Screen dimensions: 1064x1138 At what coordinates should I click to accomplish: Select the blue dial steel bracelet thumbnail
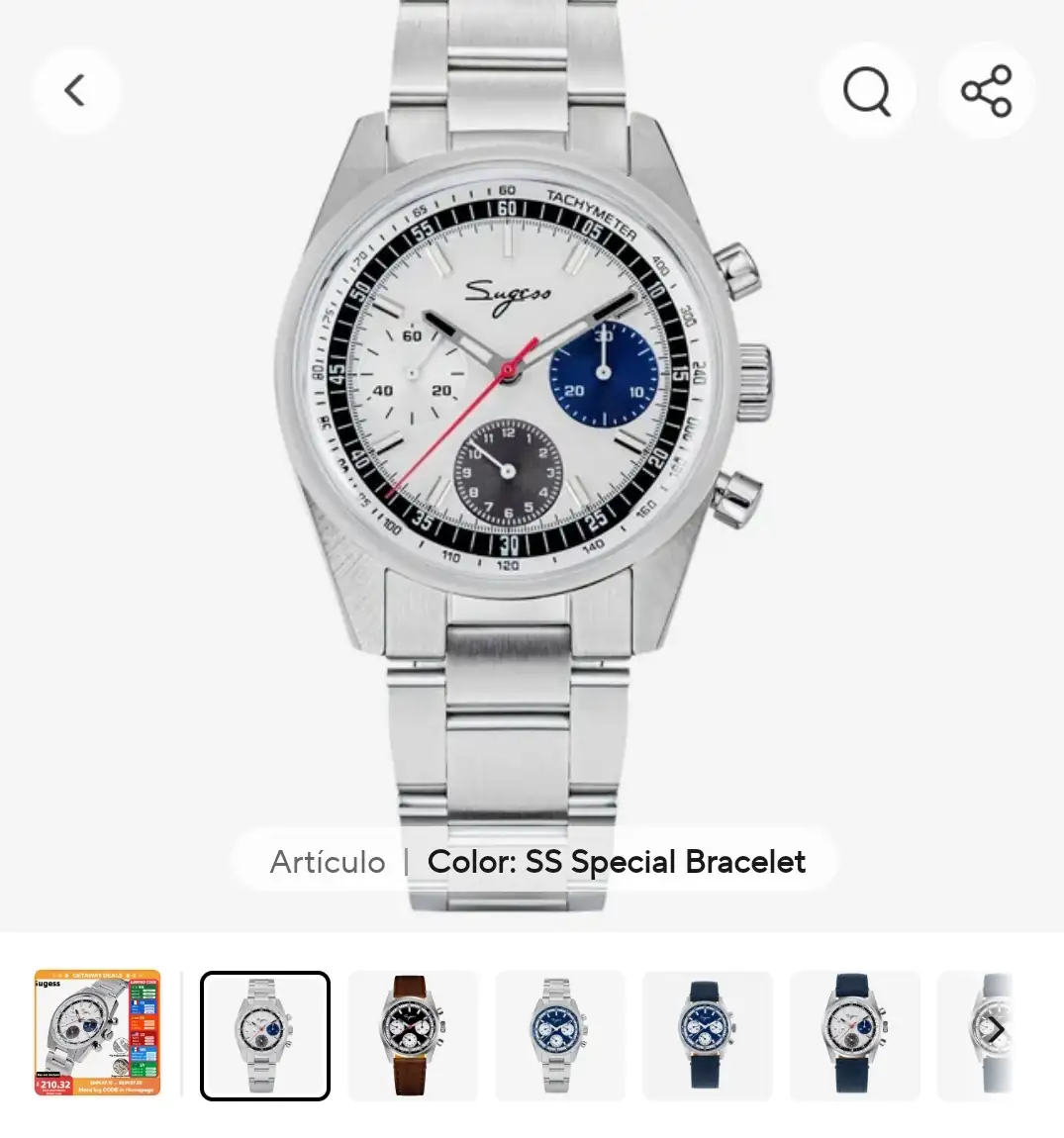point(559,1035)
